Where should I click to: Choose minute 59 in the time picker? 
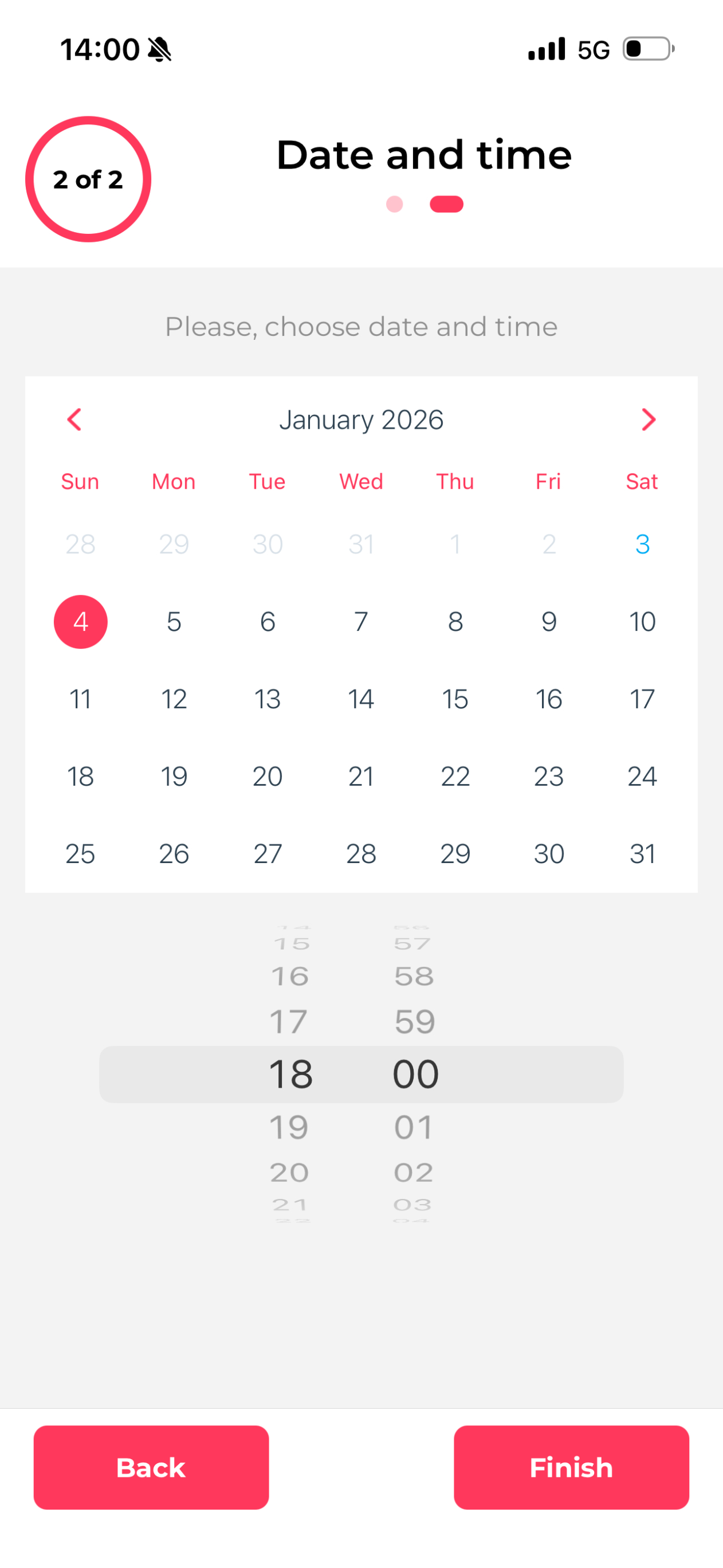click(414, 1021)
